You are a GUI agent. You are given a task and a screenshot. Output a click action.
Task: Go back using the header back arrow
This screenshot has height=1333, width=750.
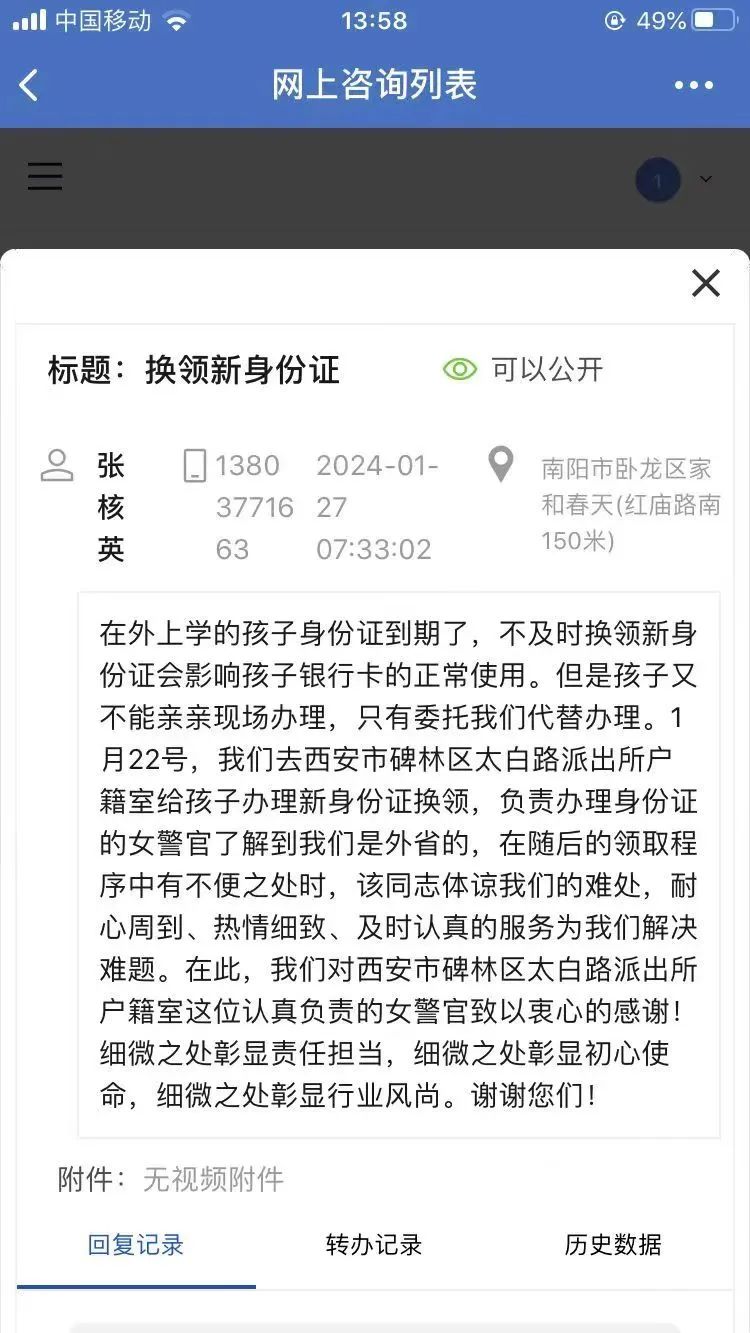pos(29,85)
